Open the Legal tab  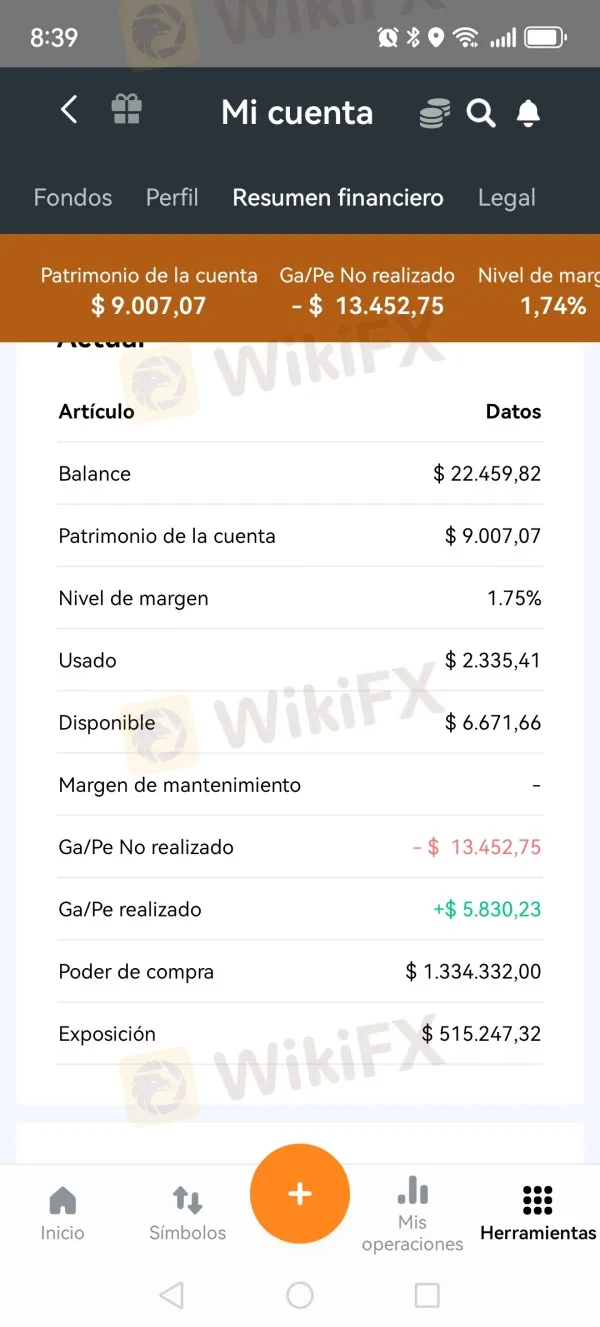507,198
